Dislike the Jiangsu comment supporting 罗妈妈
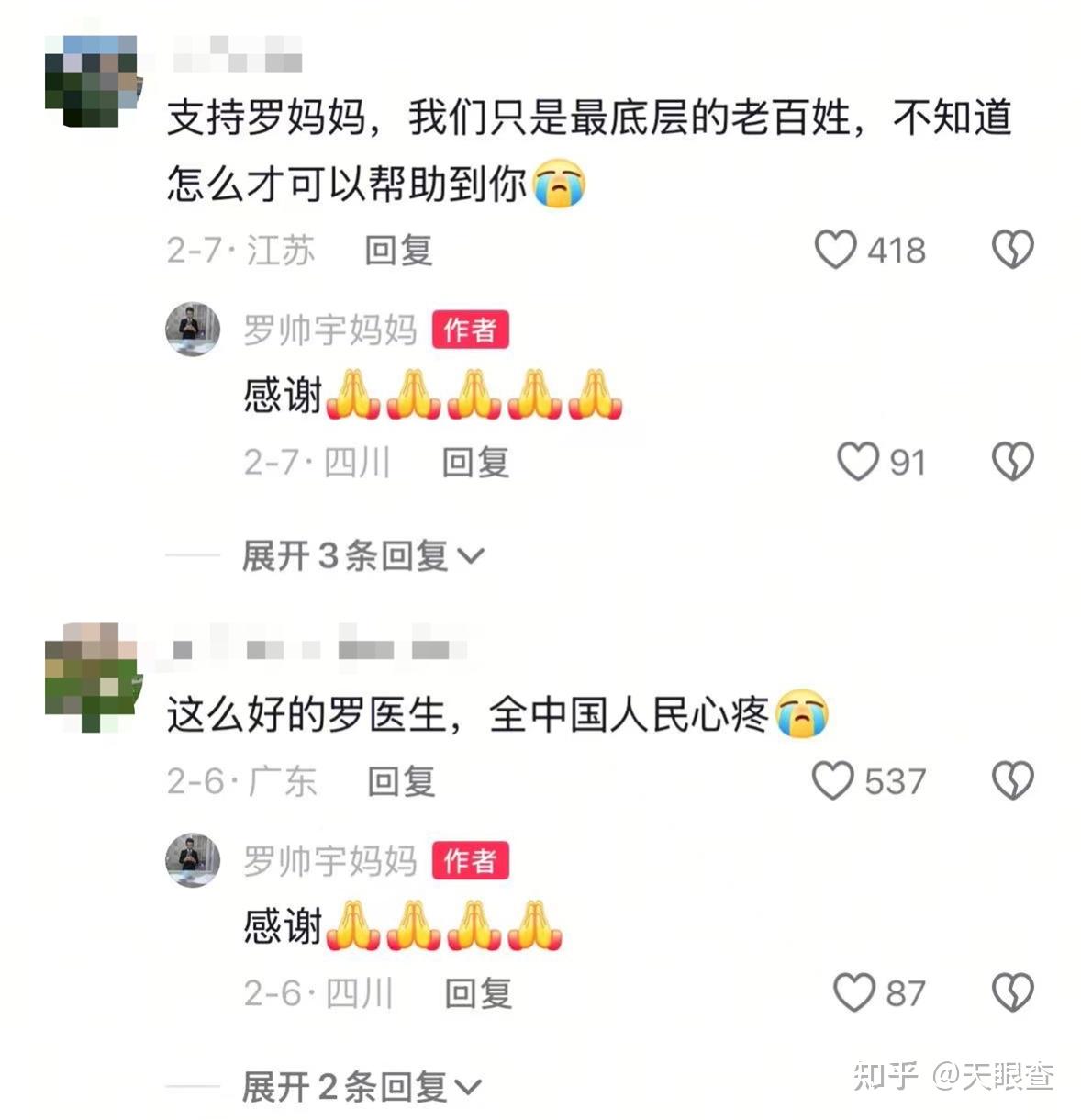This screenshot has width=1081, height=1120. 1012,250
